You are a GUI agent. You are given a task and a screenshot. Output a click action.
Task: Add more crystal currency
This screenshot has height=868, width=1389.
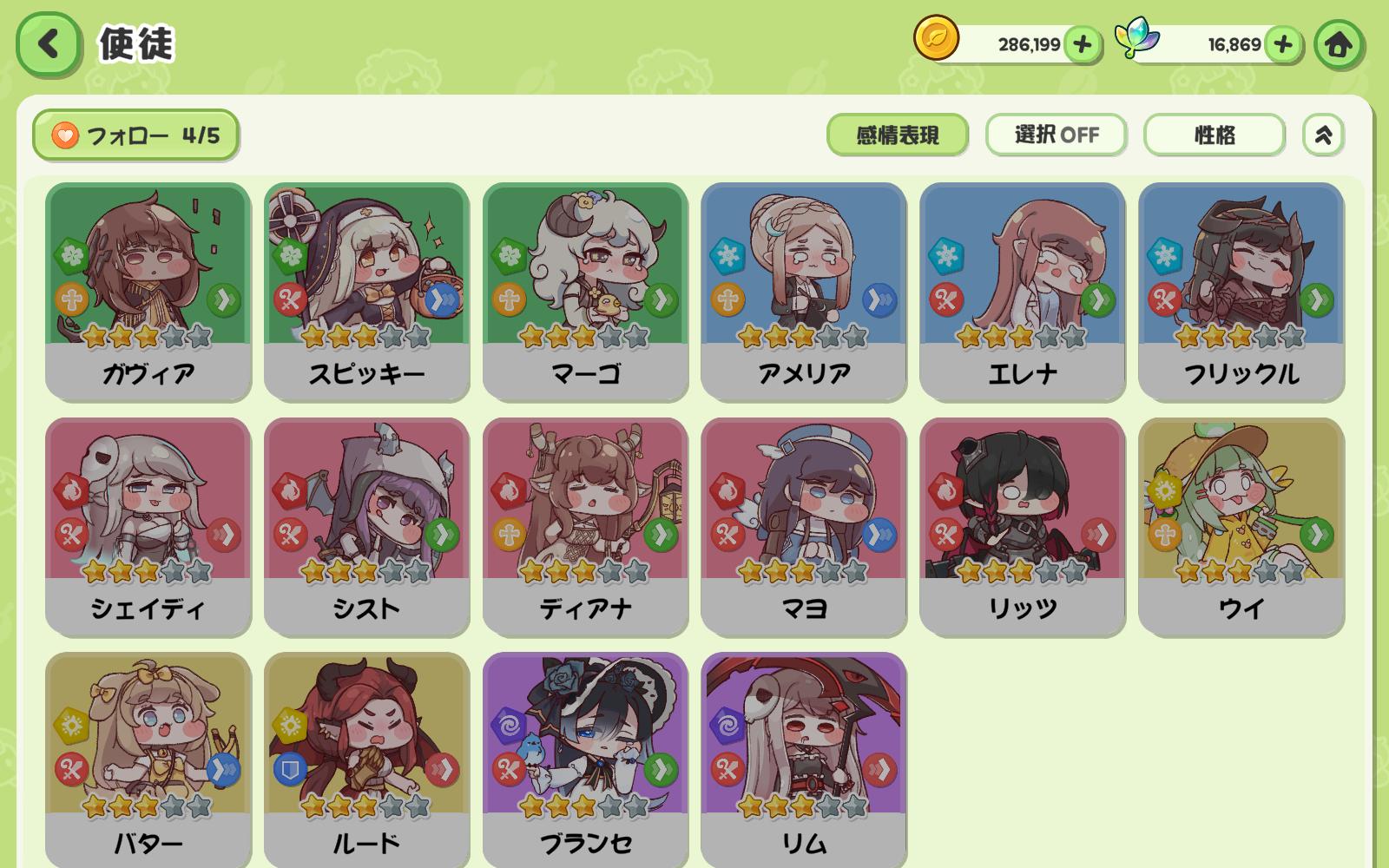click(x=1283, y=44)
